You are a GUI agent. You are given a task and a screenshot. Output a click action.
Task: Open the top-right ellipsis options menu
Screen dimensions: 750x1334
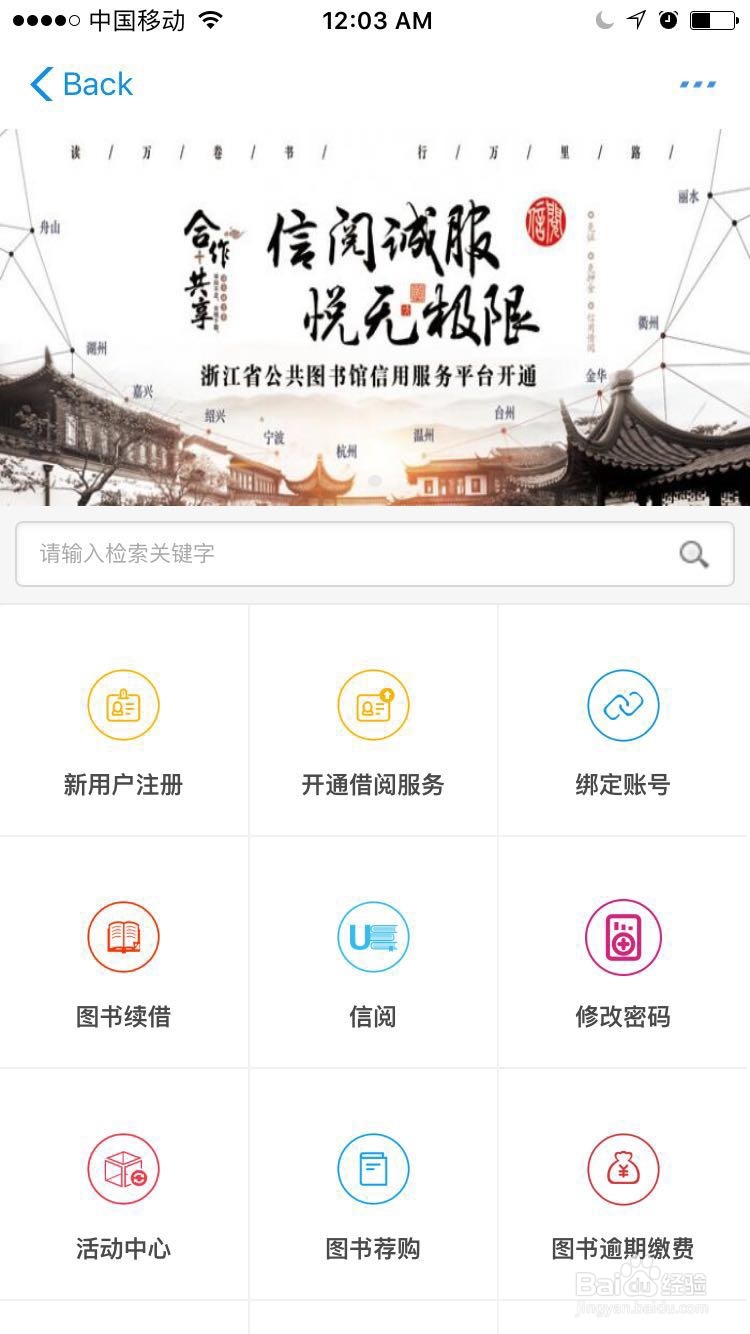coord(697,84)
